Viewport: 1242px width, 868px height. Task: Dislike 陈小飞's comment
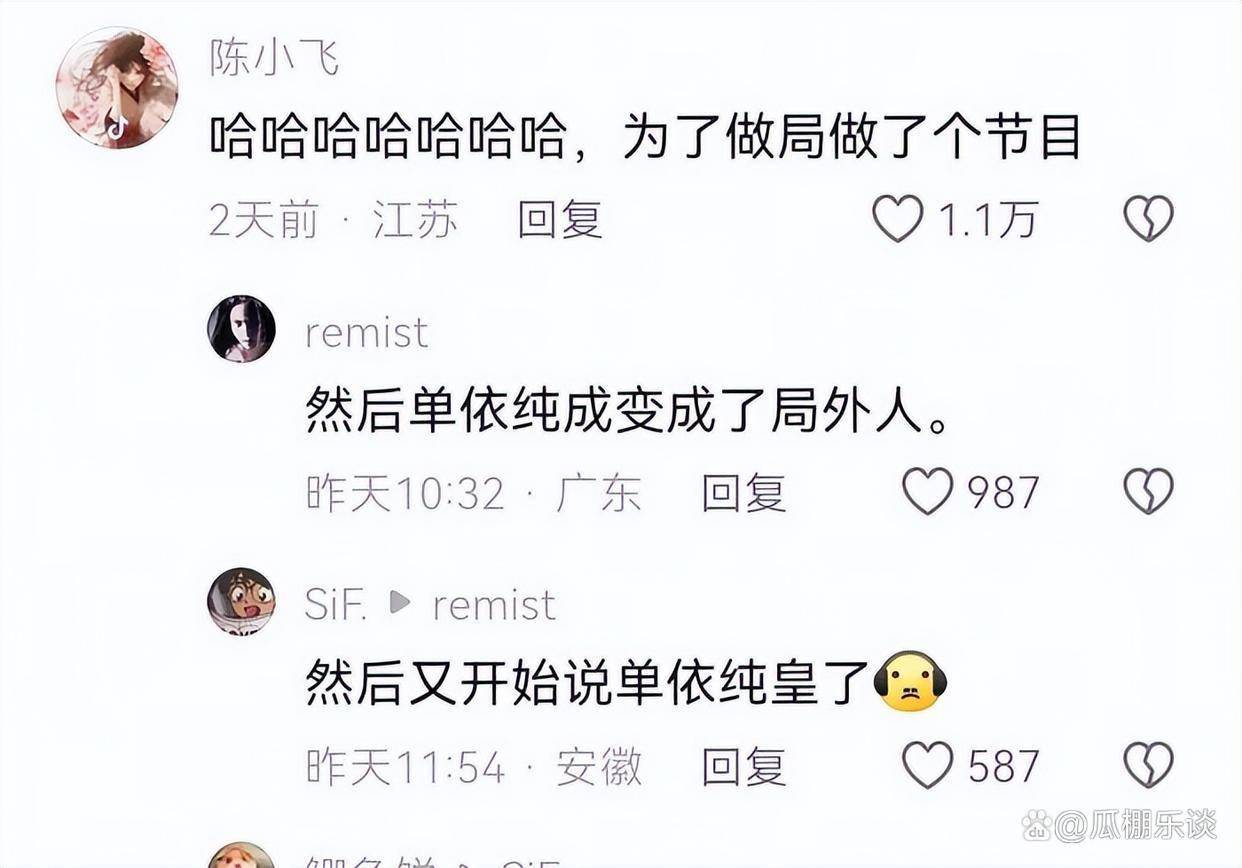[1148, 219]
